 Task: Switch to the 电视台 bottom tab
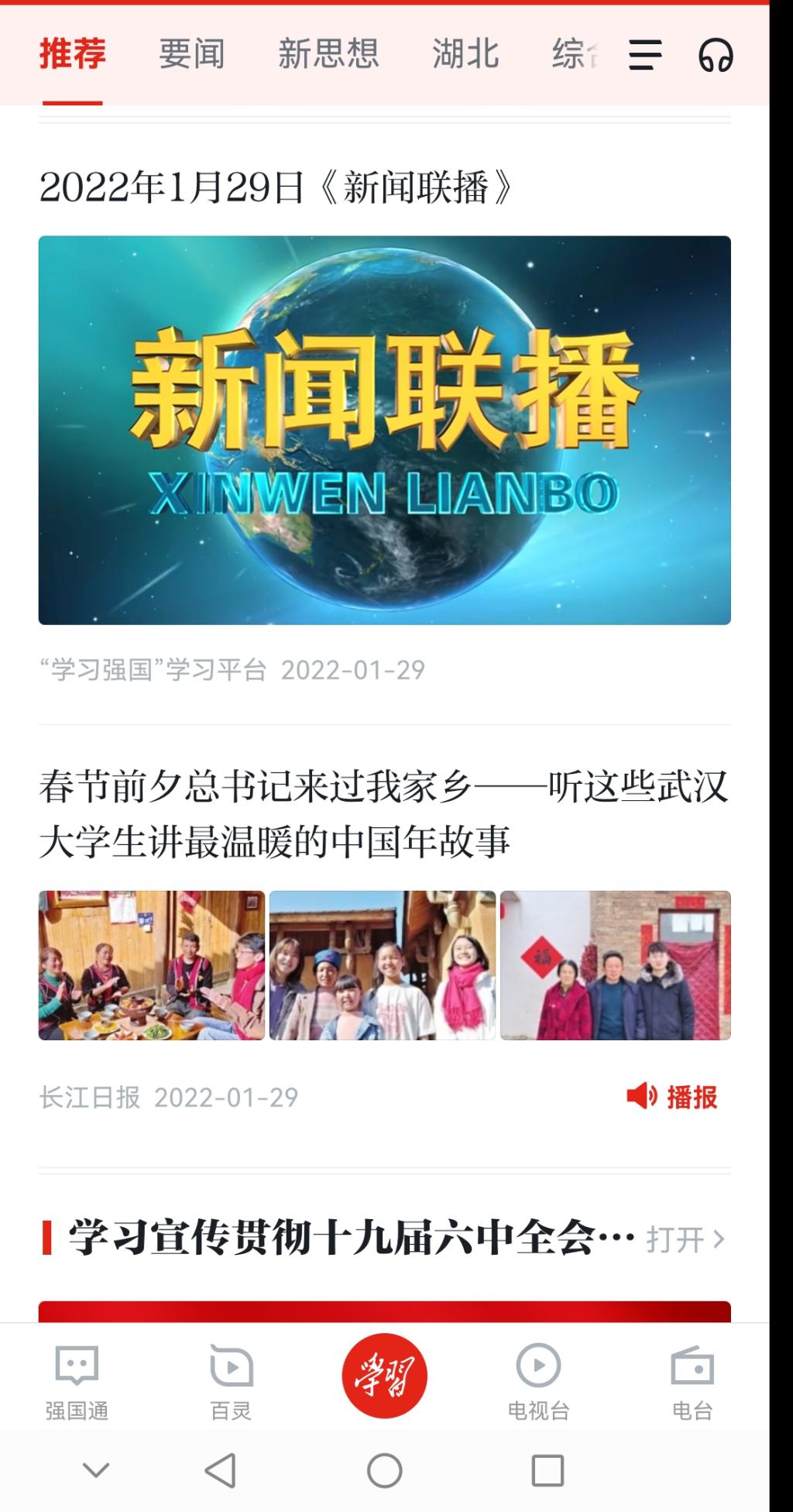point(538,1383)
